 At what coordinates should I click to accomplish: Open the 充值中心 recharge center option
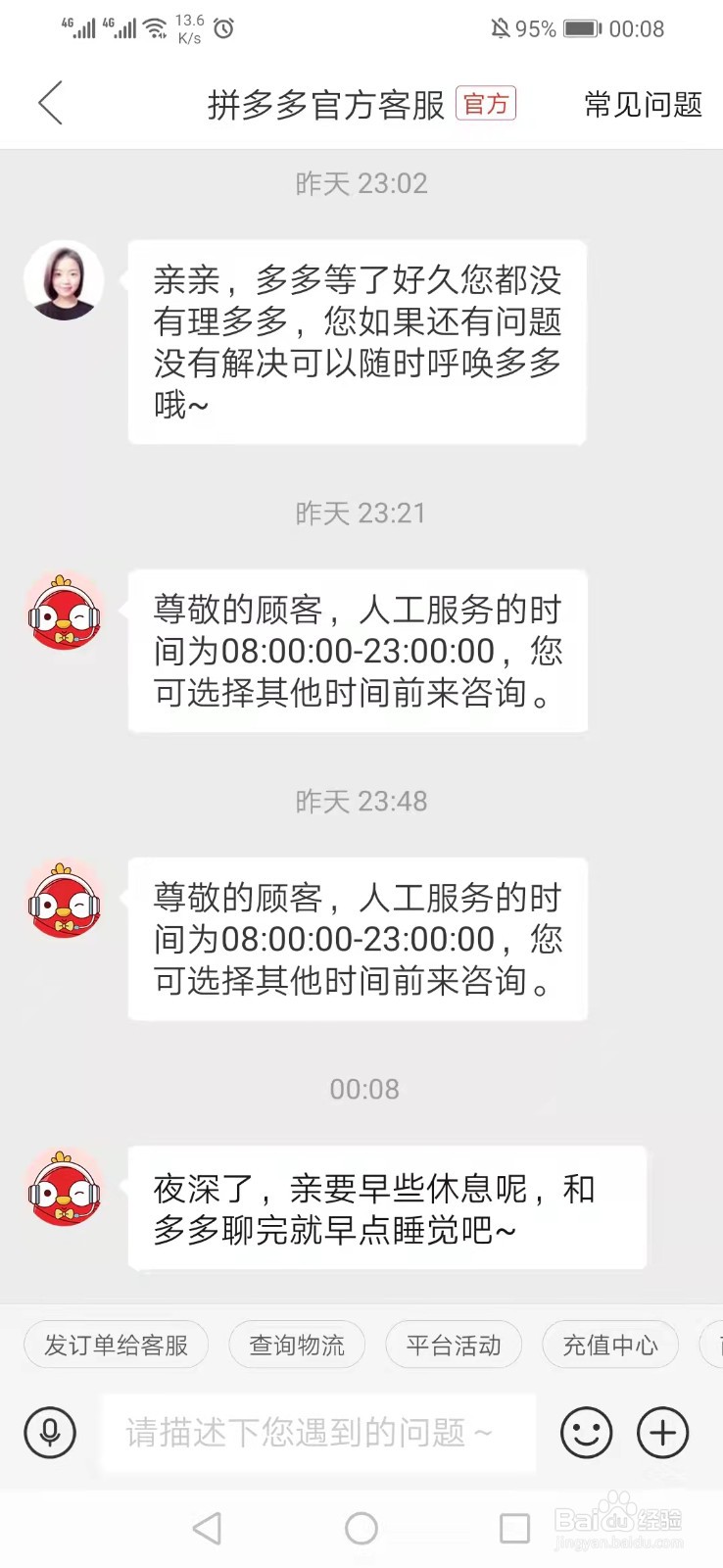click(609, 1345)
